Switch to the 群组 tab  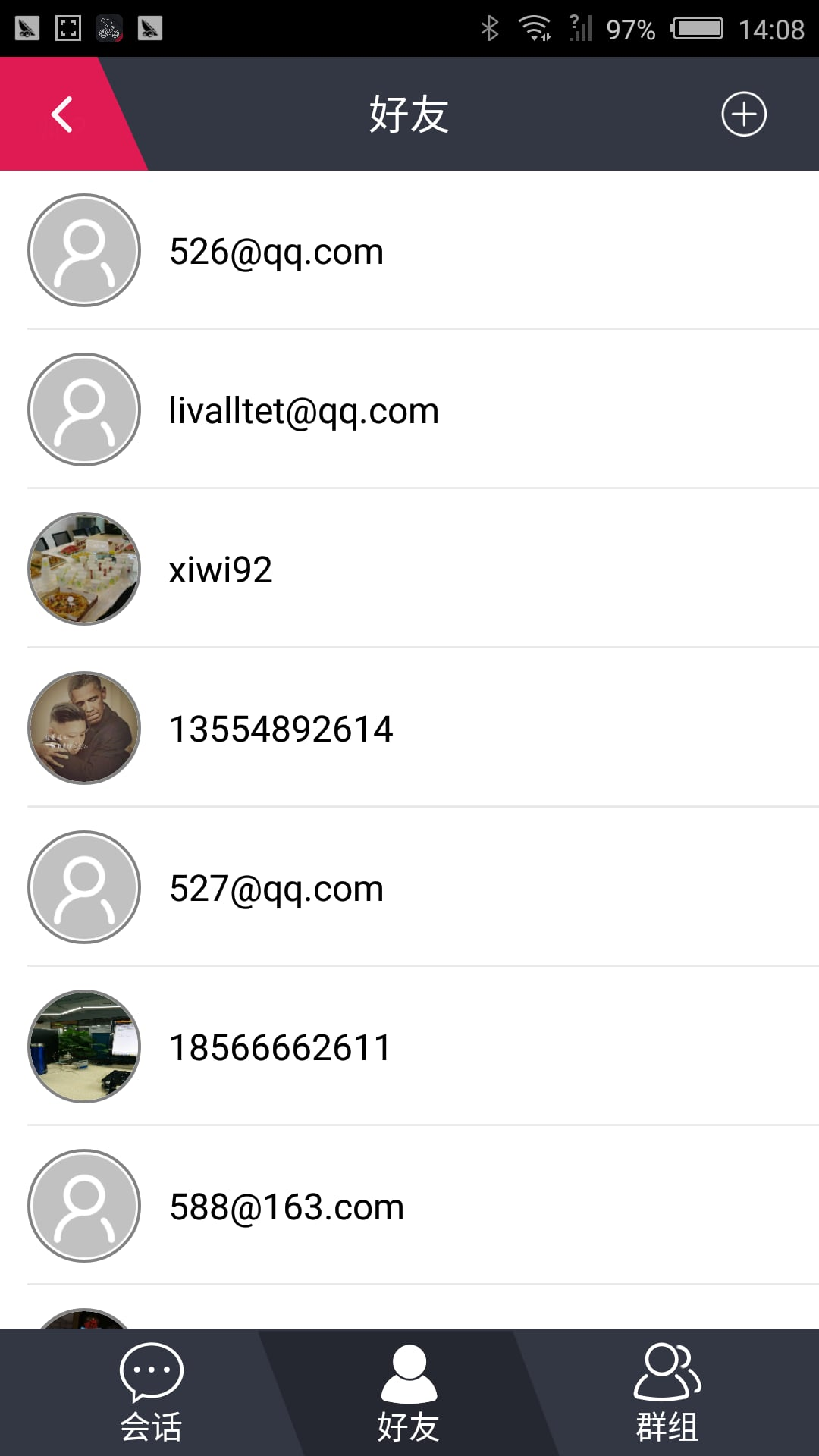[x=667, y=1392]
